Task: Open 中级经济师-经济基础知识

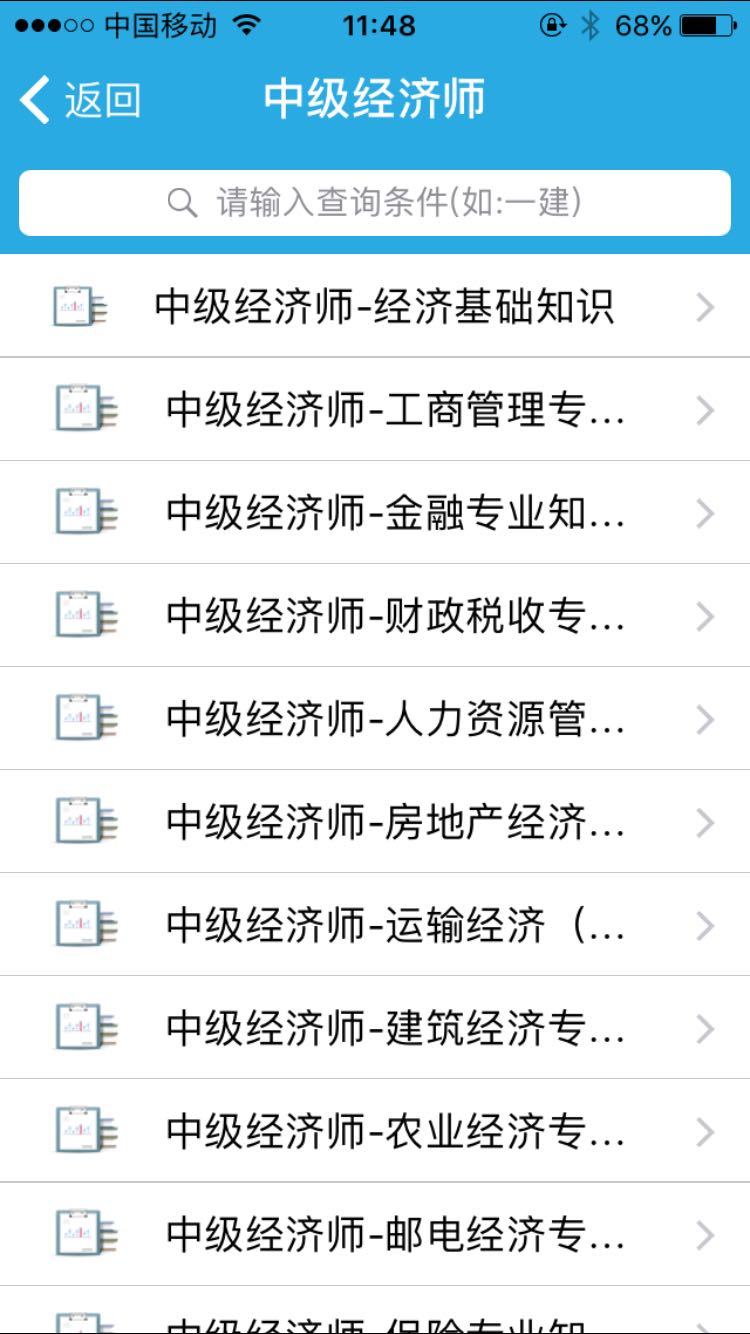Action: click(x=375, y=306)
